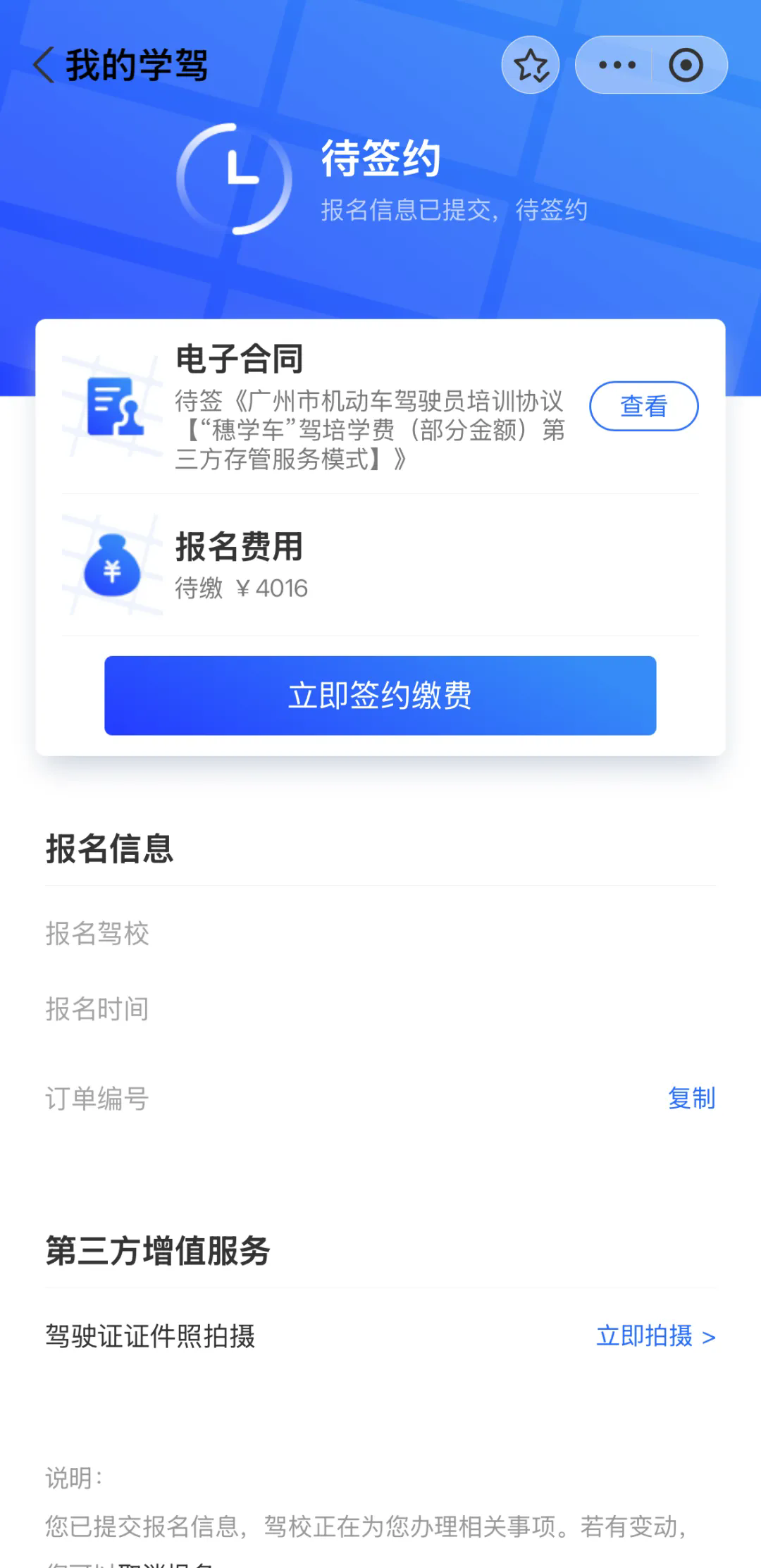Open the three-dot more menu
761x1568 pixels.
coord(617,66)
